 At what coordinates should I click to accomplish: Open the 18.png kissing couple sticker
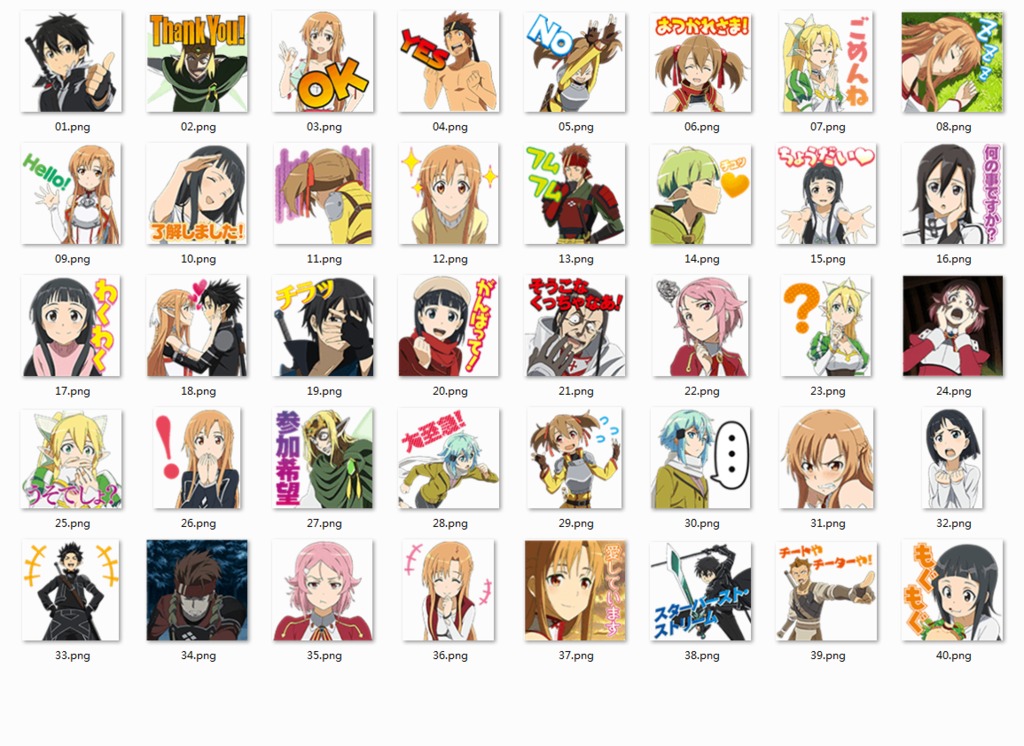pos(198,326)
